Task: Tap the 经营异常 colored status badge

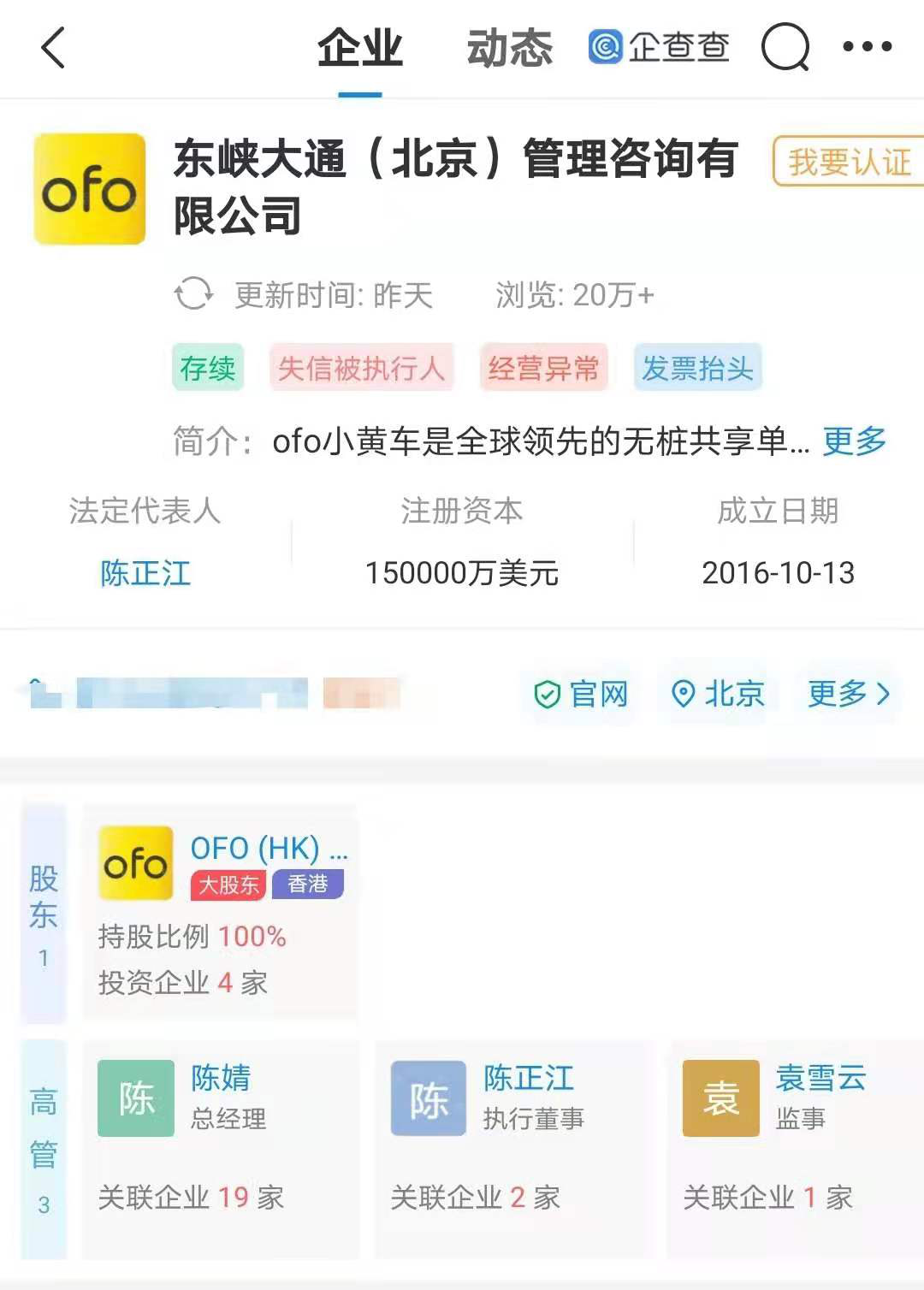Action: pyautogui.click(x=544, y=368)
